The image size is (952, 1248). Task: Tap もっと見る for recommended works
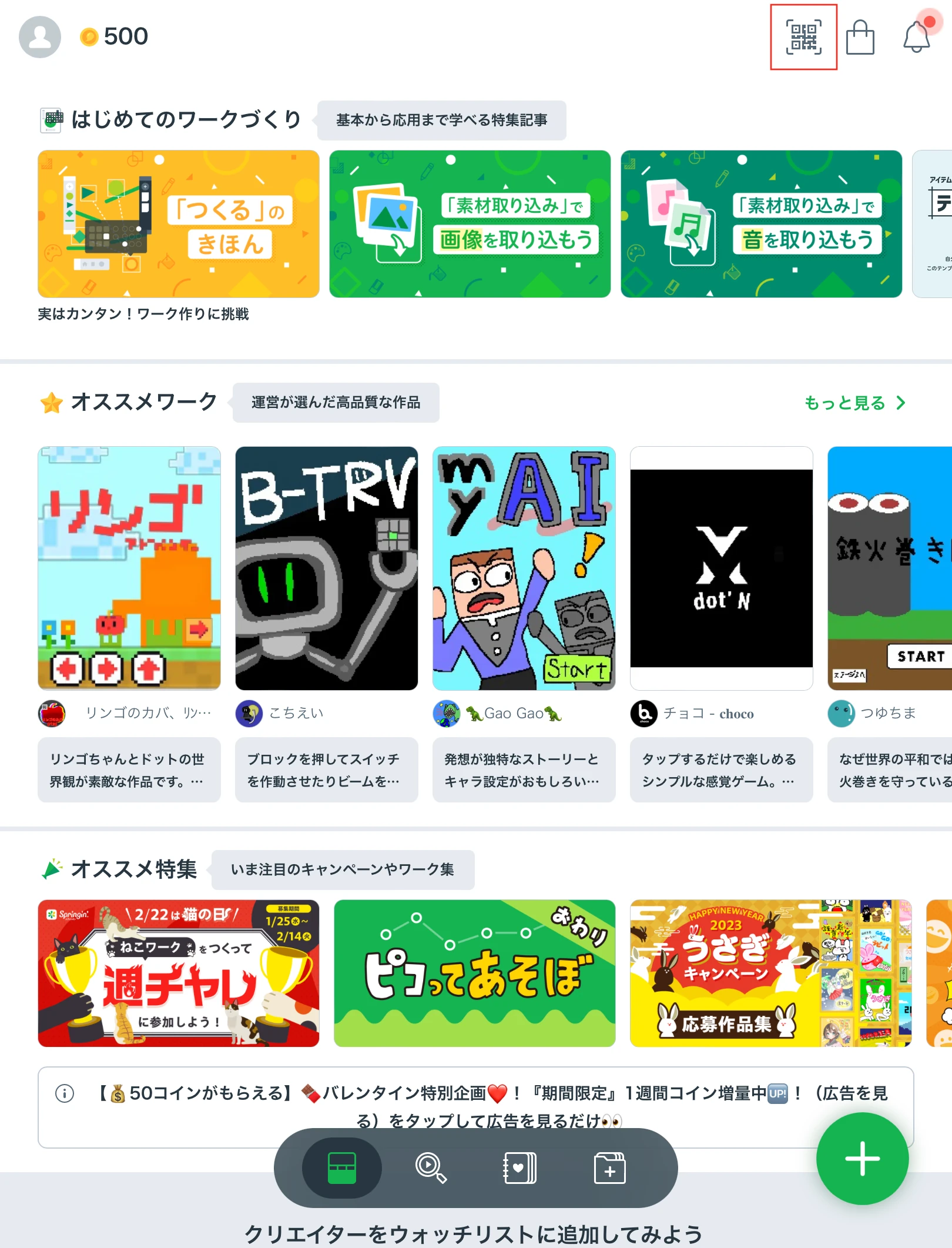(x=854, y=403)
